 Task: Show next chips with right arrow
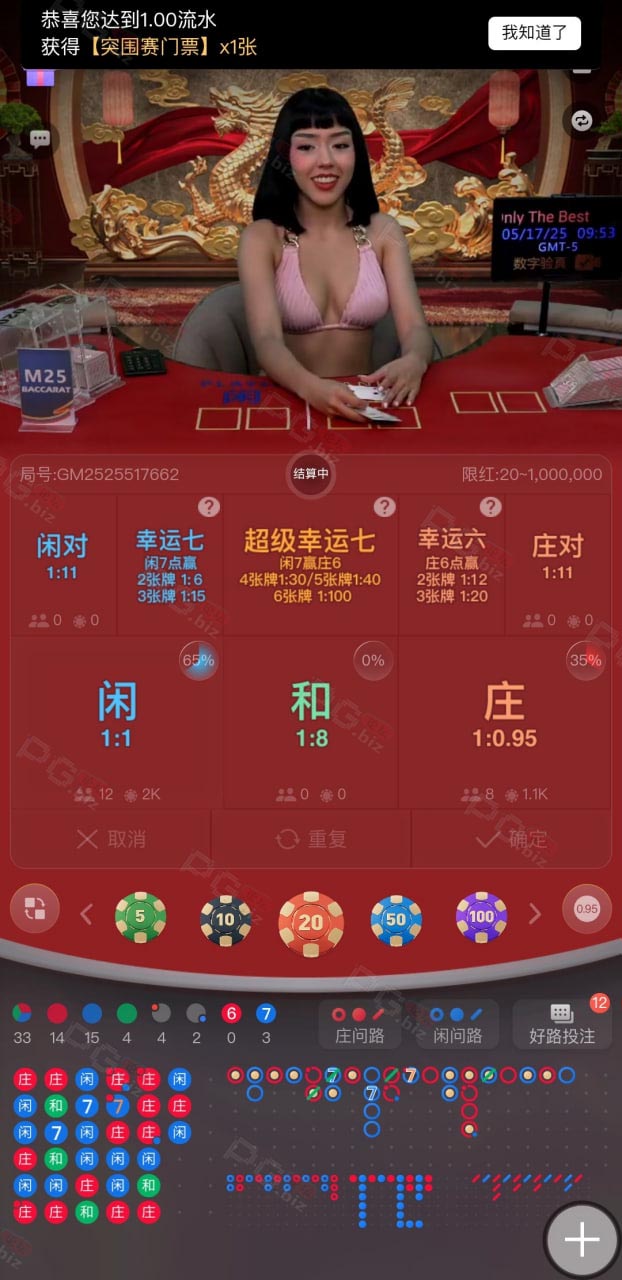point(535,914)
